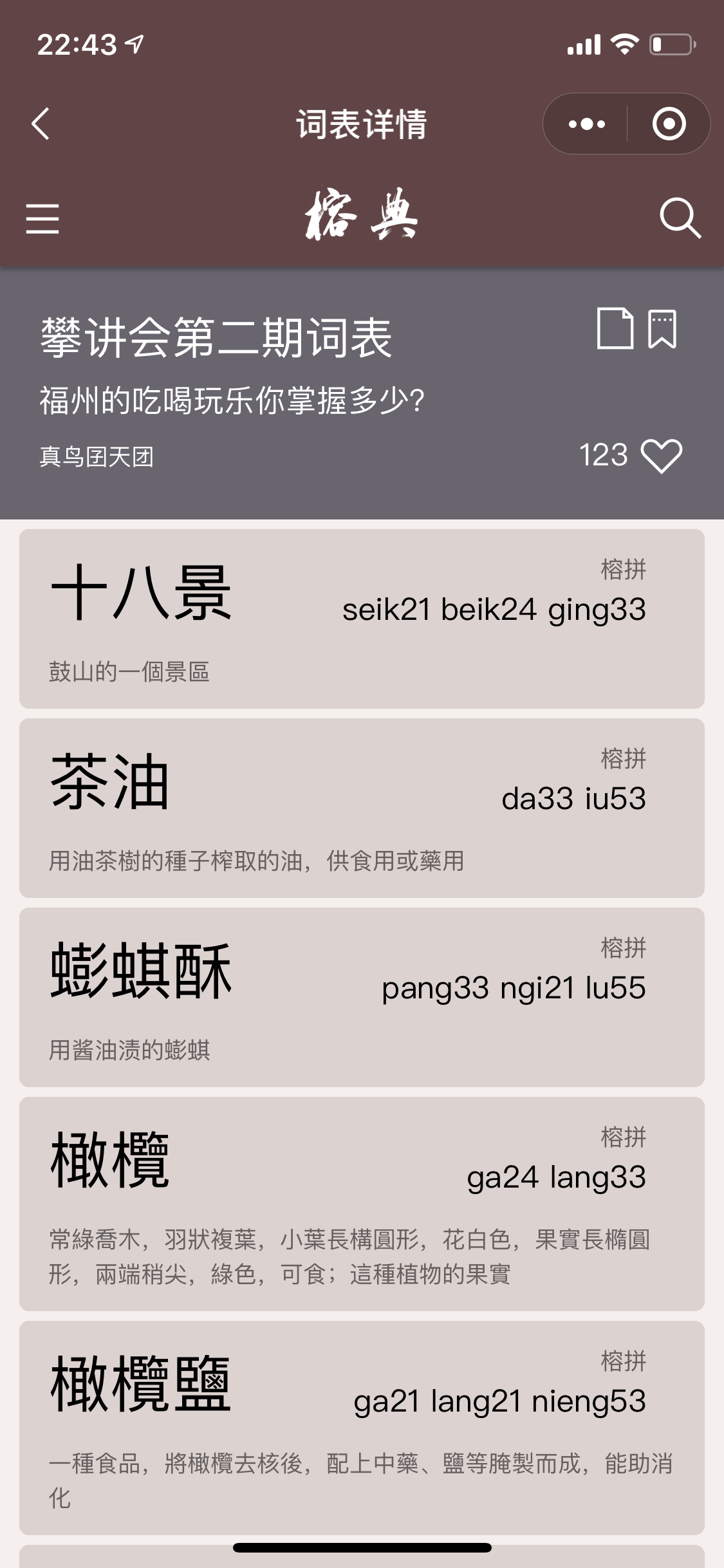This screenshot has height=1568, width=724.
Task: Tap the location arrow in the status bar
Action: point(132,44)
